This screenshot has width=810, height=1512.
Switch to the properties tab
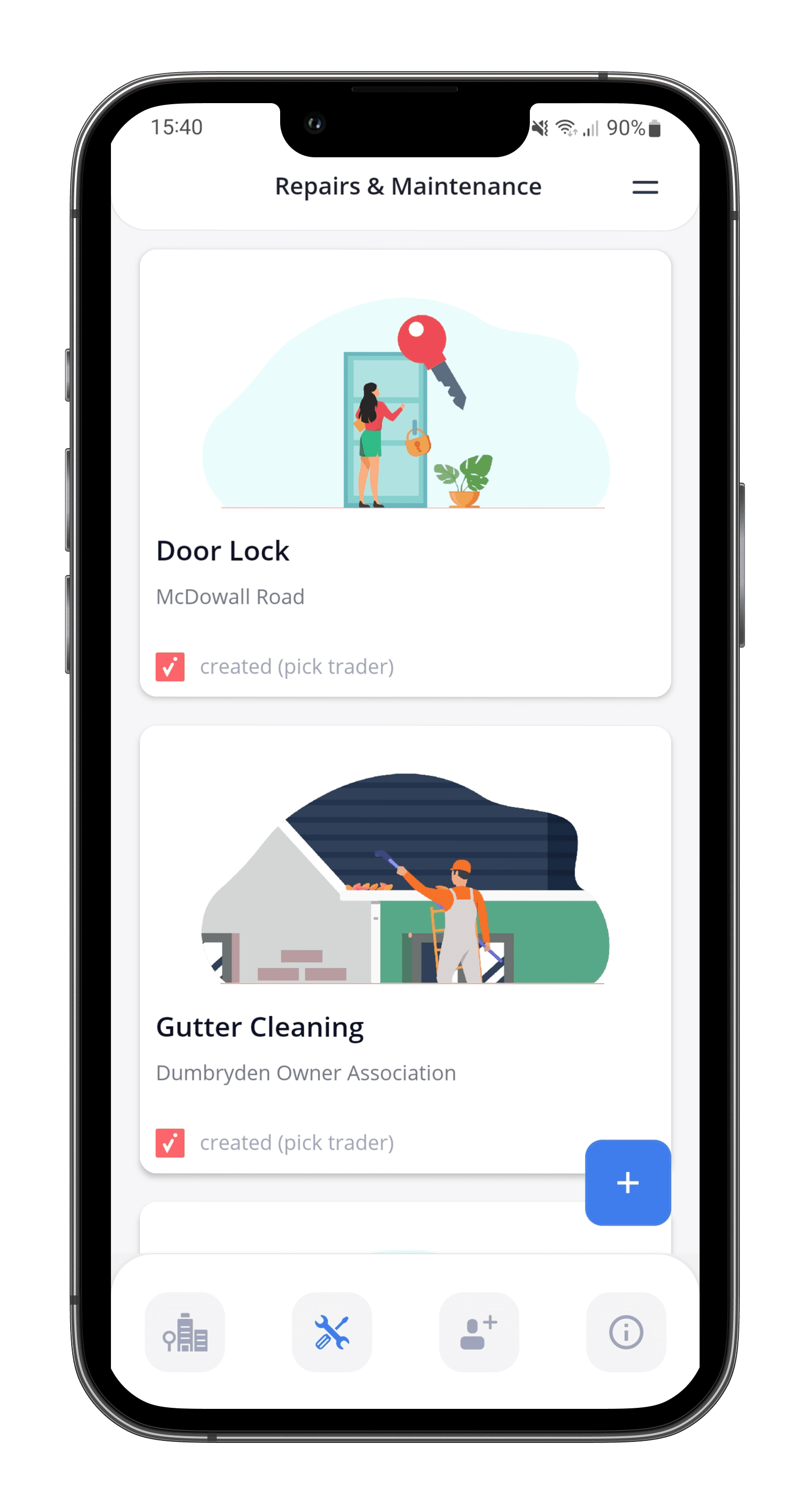click(184, 1332)
